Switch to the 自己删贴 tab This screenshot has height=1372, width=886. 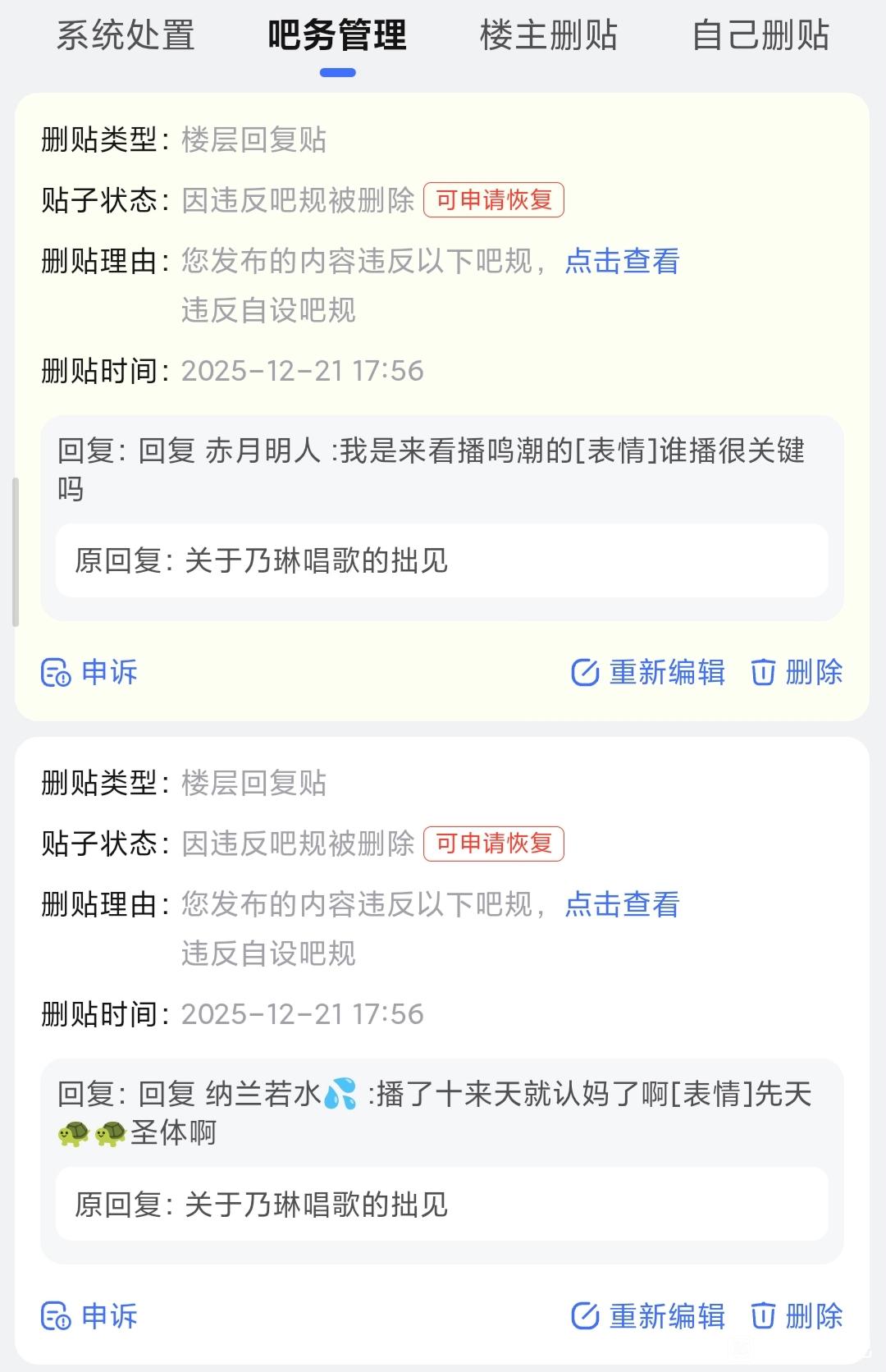point(760,35)
